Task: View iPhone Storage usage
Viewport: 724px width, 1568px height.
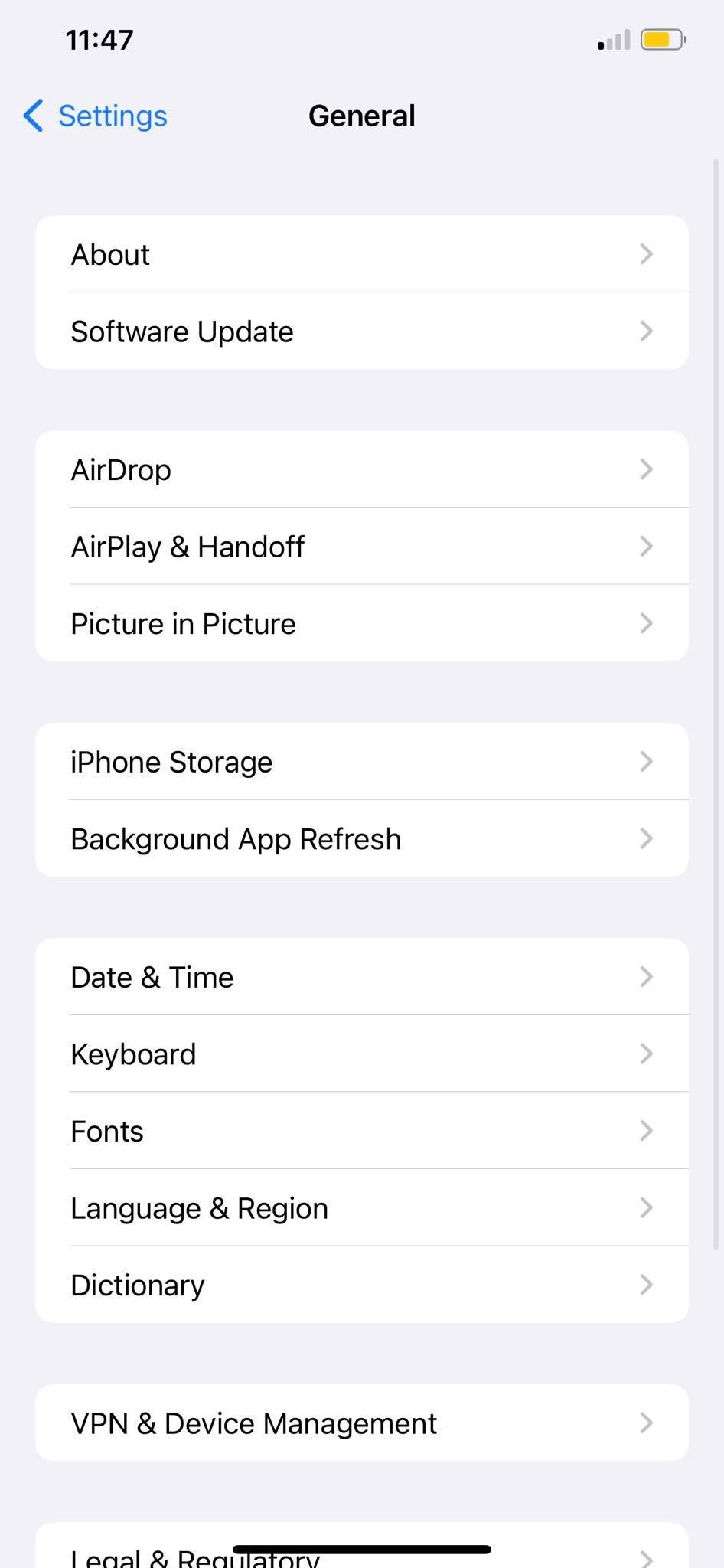Action: 362,761
